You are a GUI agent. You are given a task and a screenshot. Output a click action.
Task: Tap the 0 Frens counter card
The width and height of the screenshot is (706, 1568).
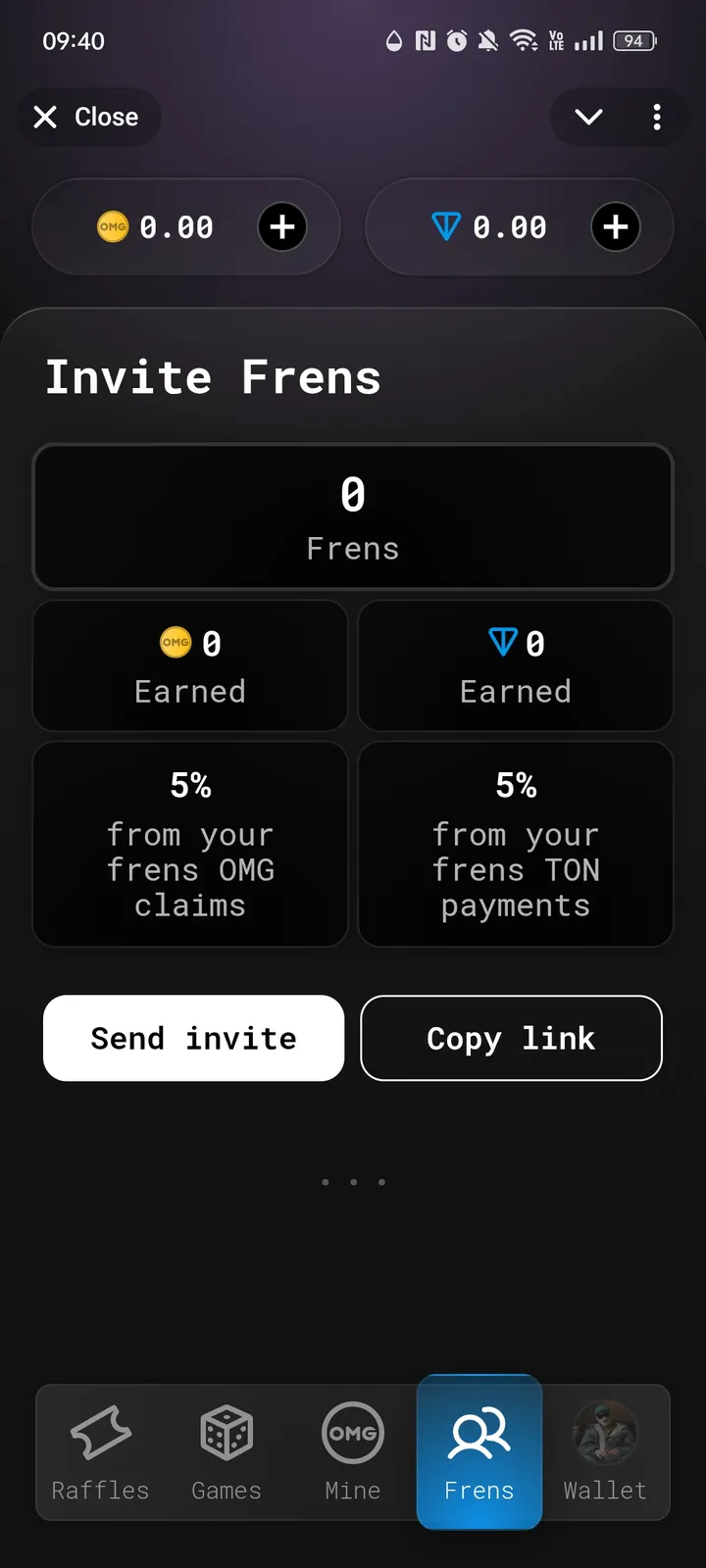[353, 516]
